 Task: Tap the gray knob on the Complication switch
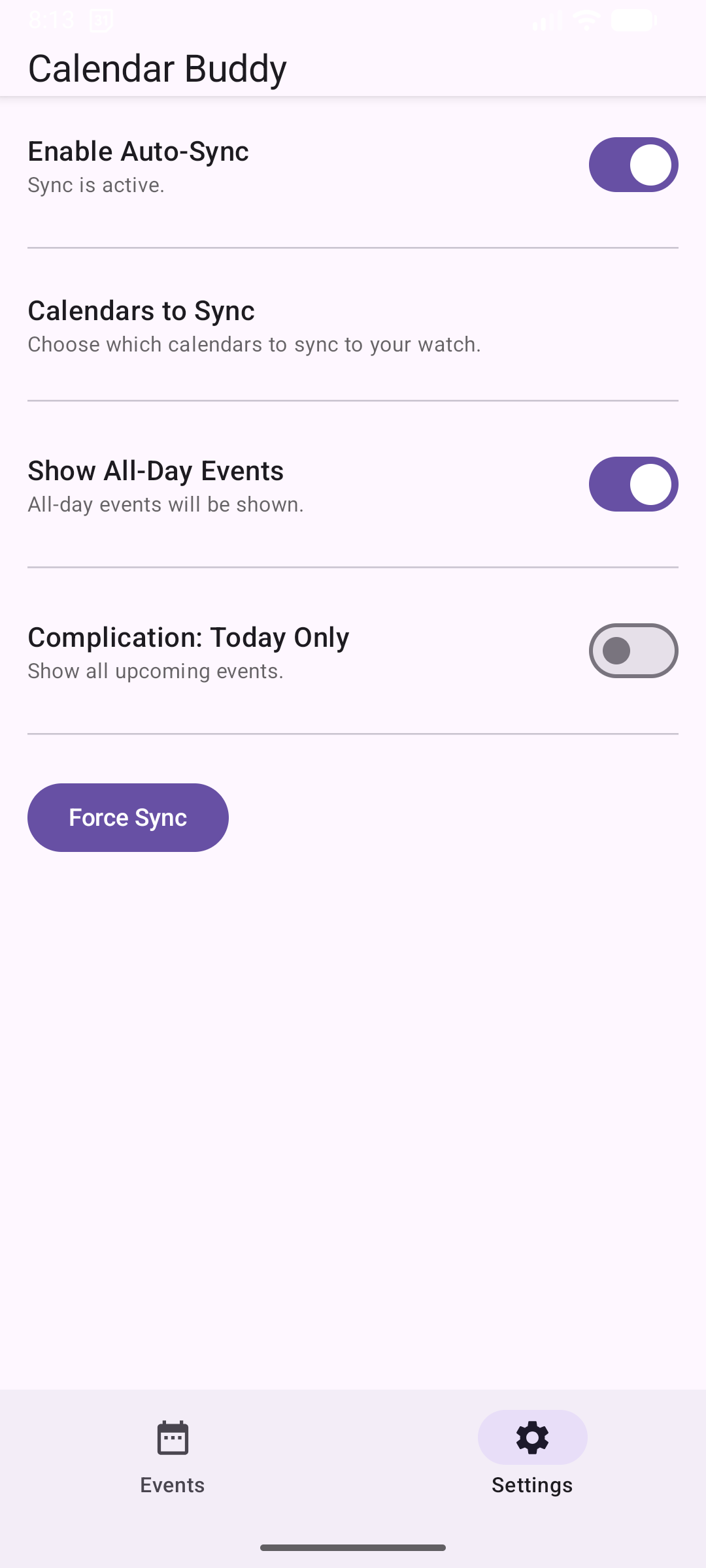[x=616, y=650]
